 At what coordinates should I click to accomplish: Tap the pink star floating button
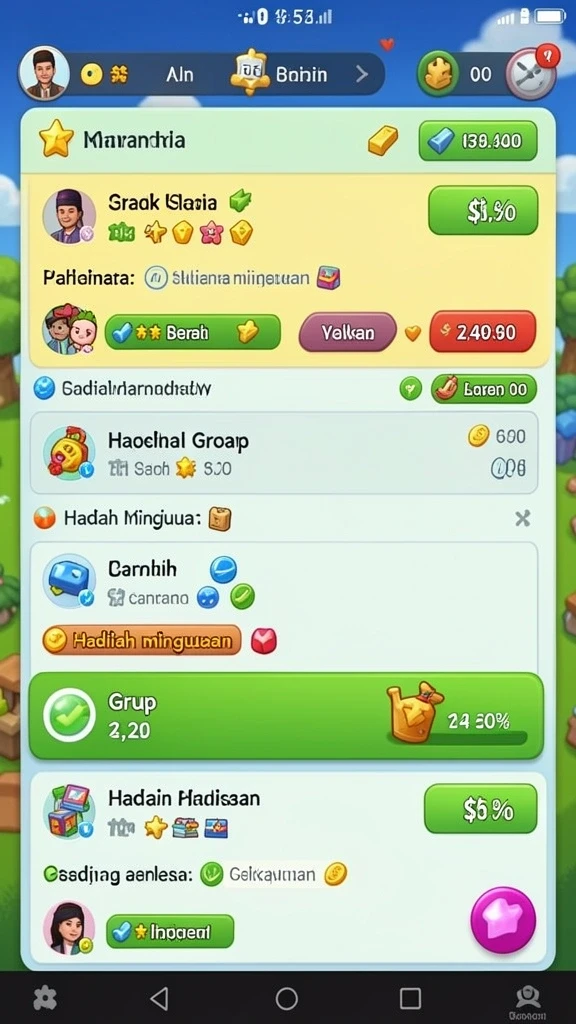(x=503, y=920)
